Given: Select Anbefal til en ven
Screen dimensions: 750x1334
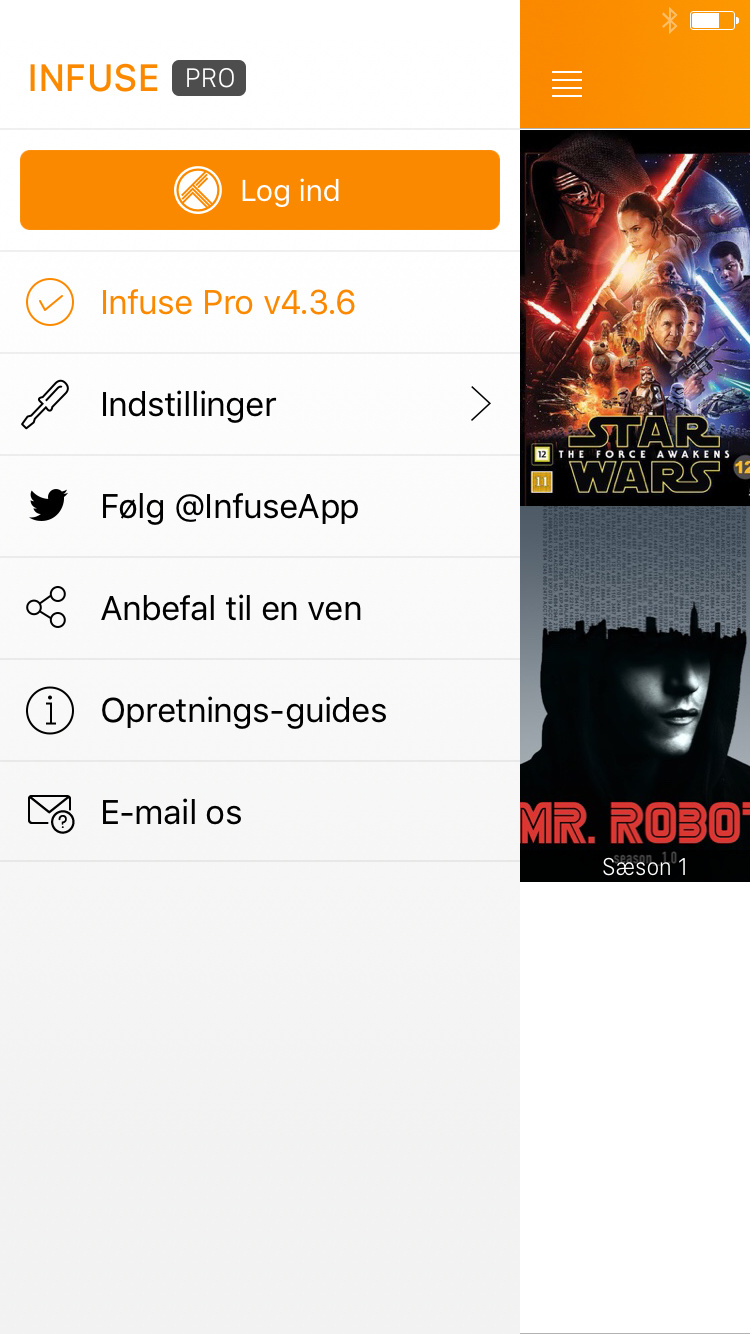Looking at the screenshot, I should pos(259,608).
